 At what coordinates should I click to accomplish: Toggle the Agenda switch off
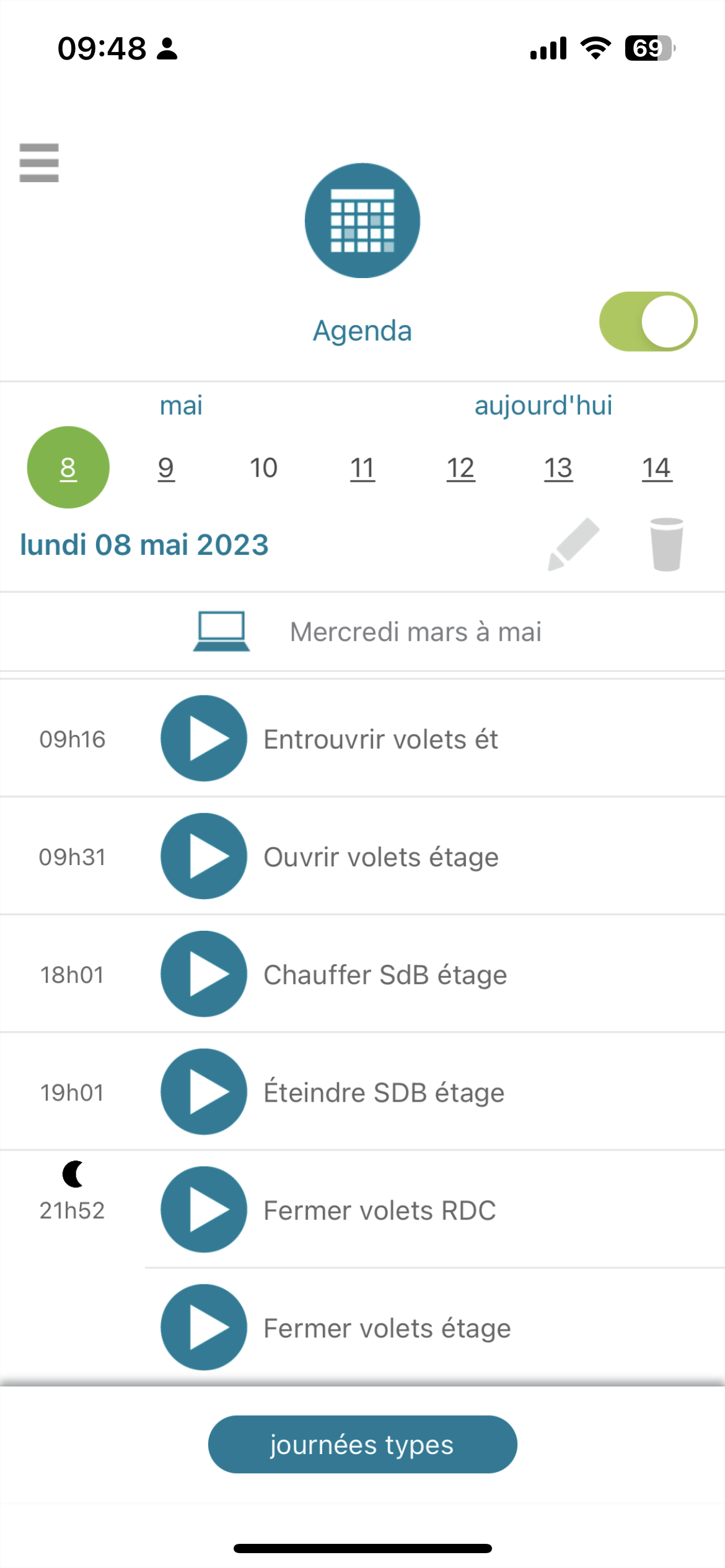648,321
